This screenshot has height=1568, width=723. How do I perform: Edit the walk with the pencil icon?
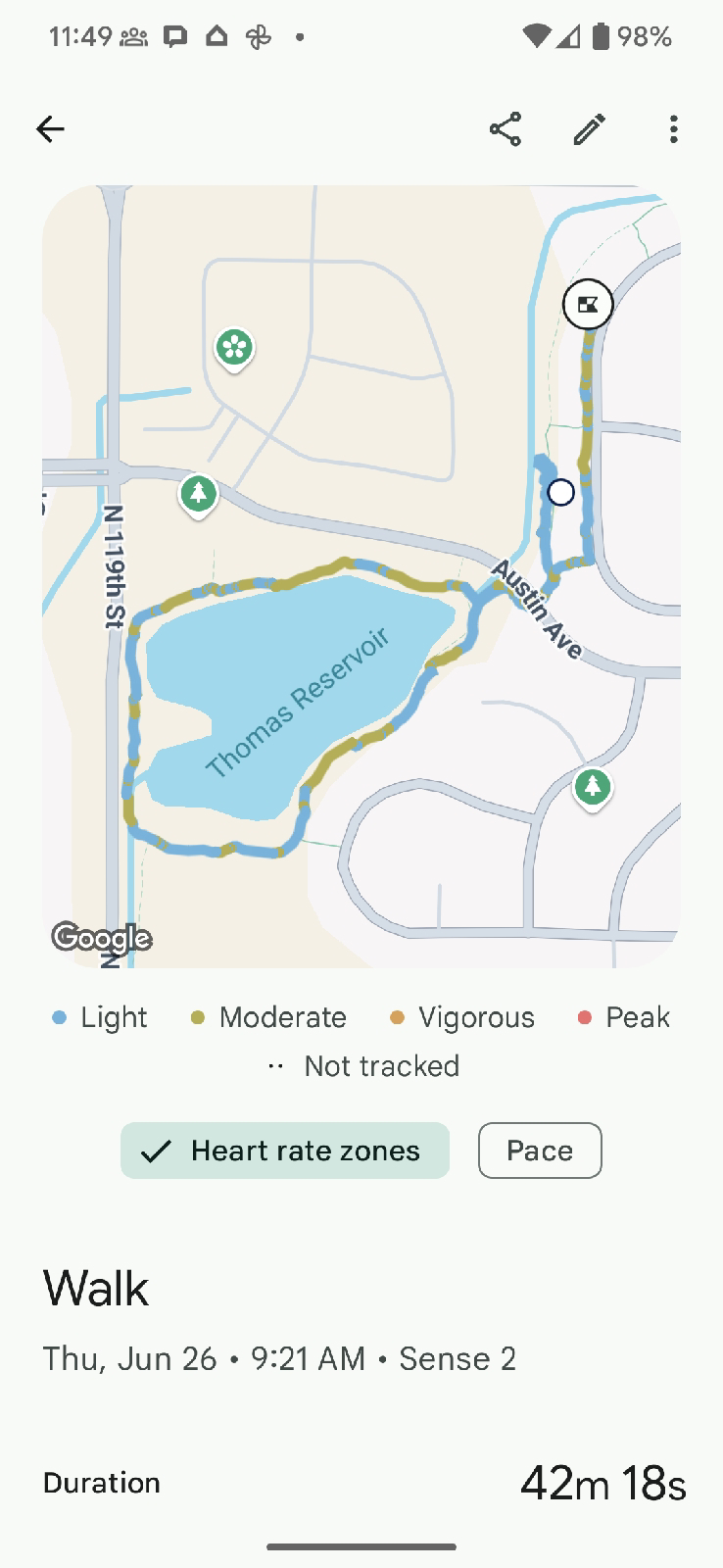(x=589, y=129)
